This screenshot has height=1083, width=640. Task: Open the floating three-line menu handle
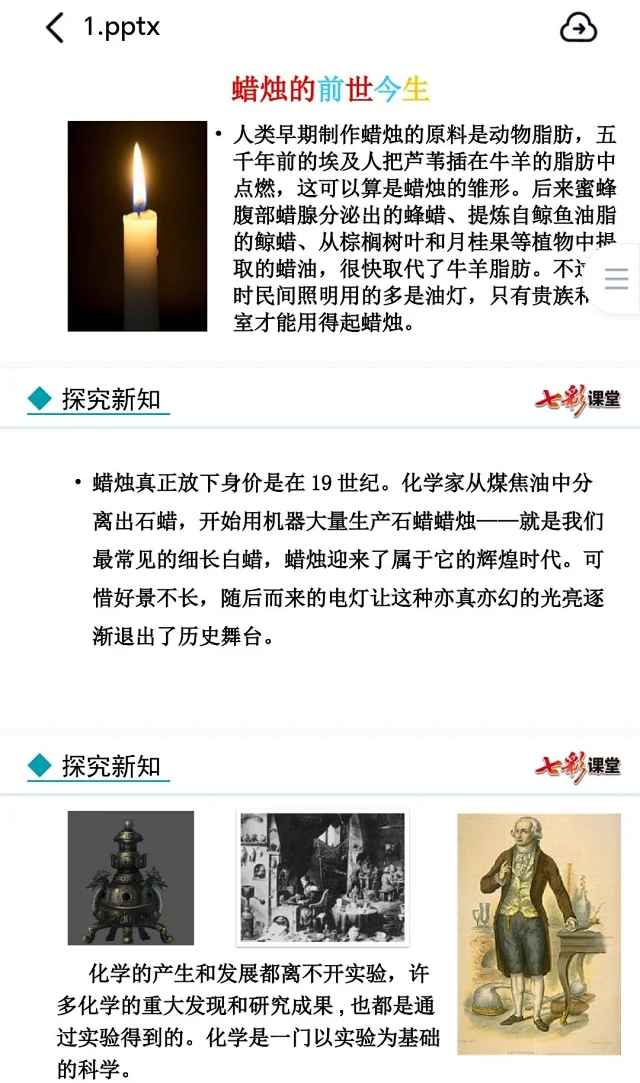coord(616,278)
